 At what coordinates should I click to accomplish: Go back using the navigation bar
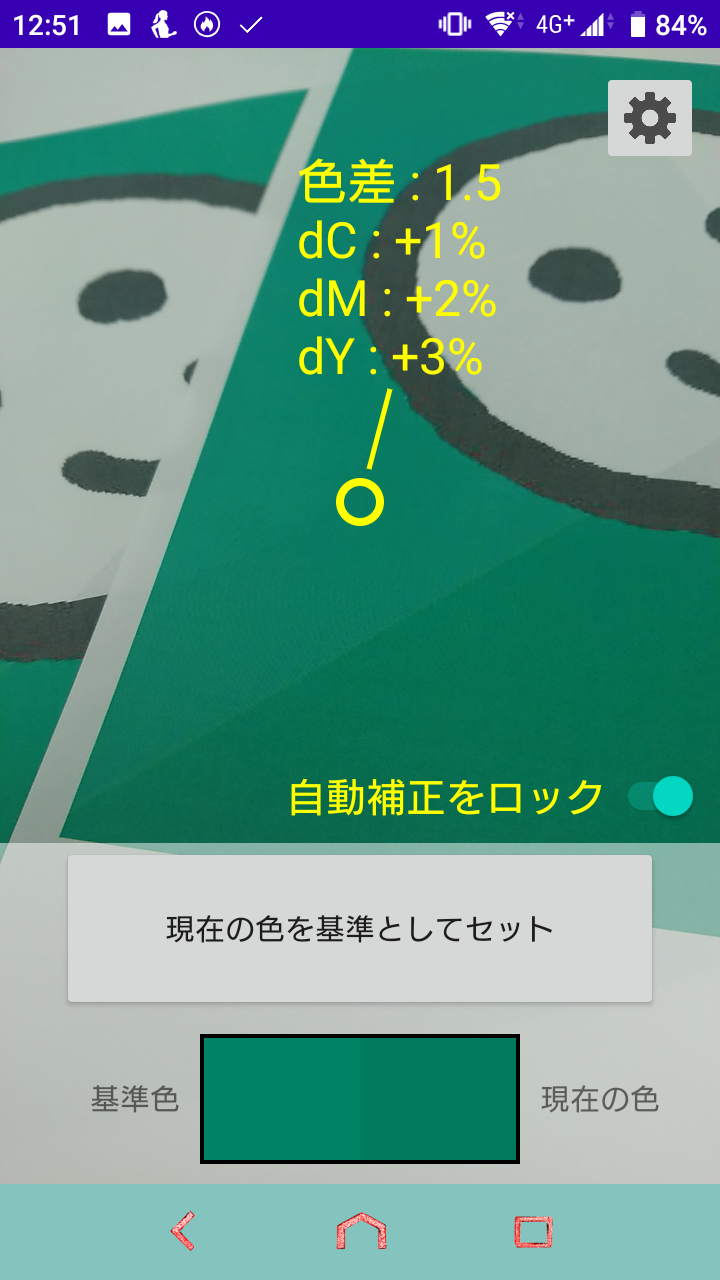click(183, 1231)
